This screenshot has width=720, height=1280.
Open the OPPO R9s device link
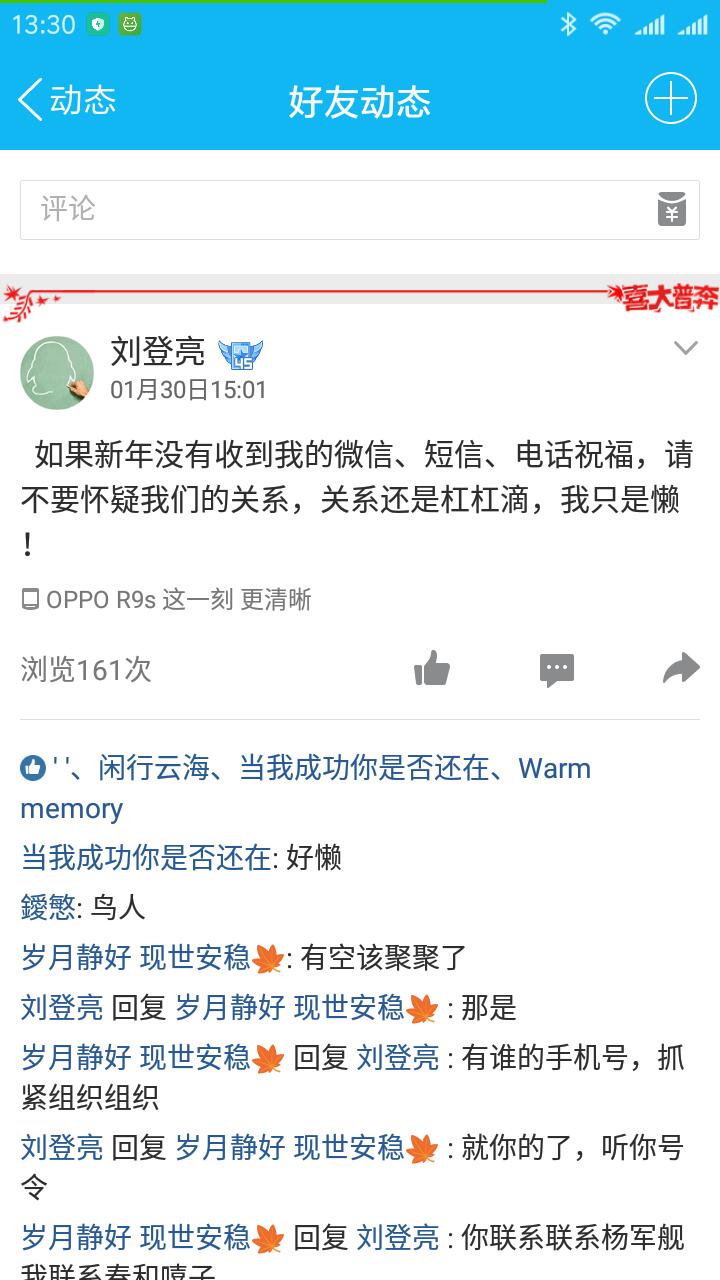pyautogui.click(x=166, y=599)
